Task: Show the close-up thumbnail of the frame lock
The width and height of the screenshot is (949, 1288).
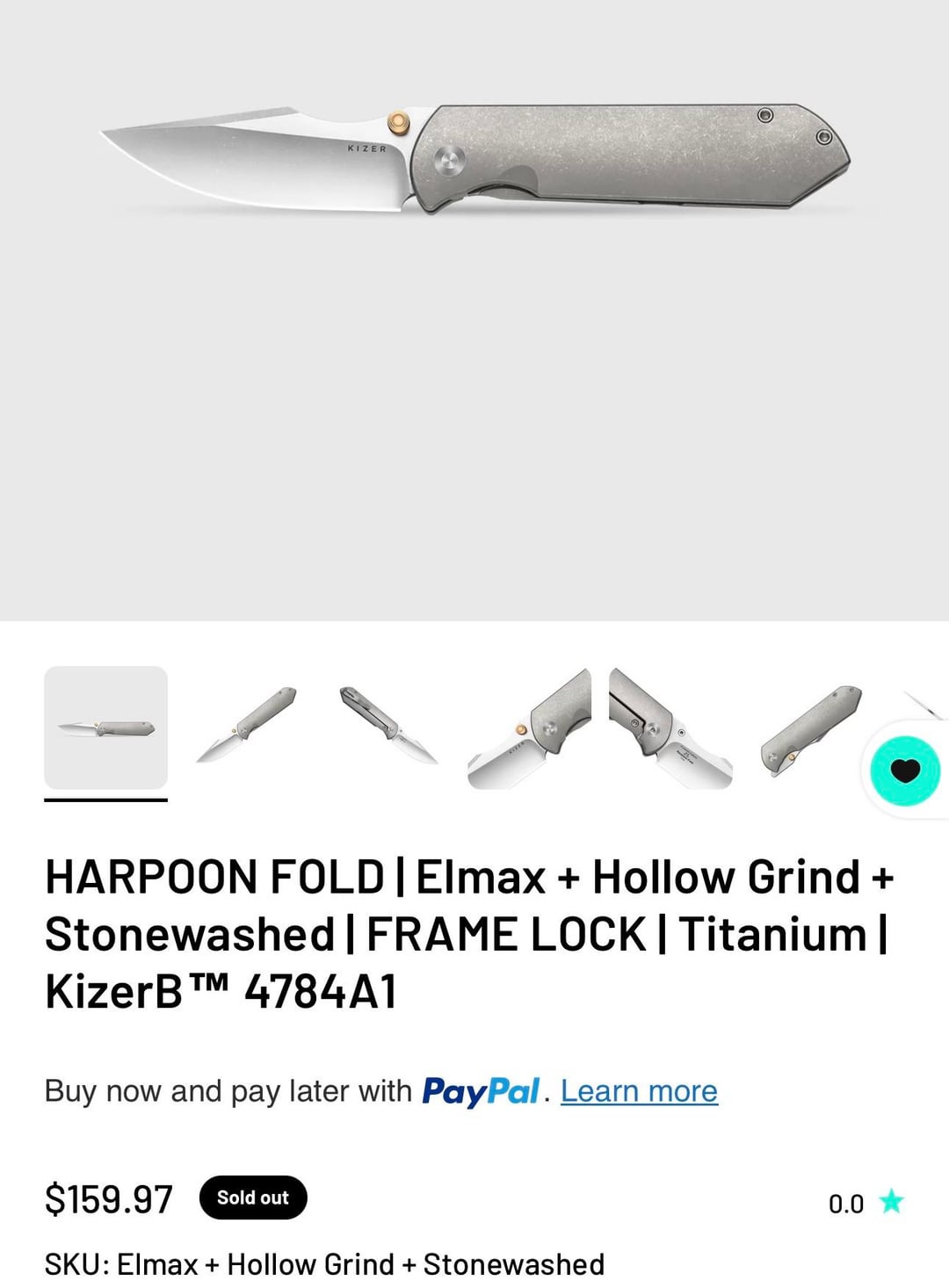Action: coord(670,729)
